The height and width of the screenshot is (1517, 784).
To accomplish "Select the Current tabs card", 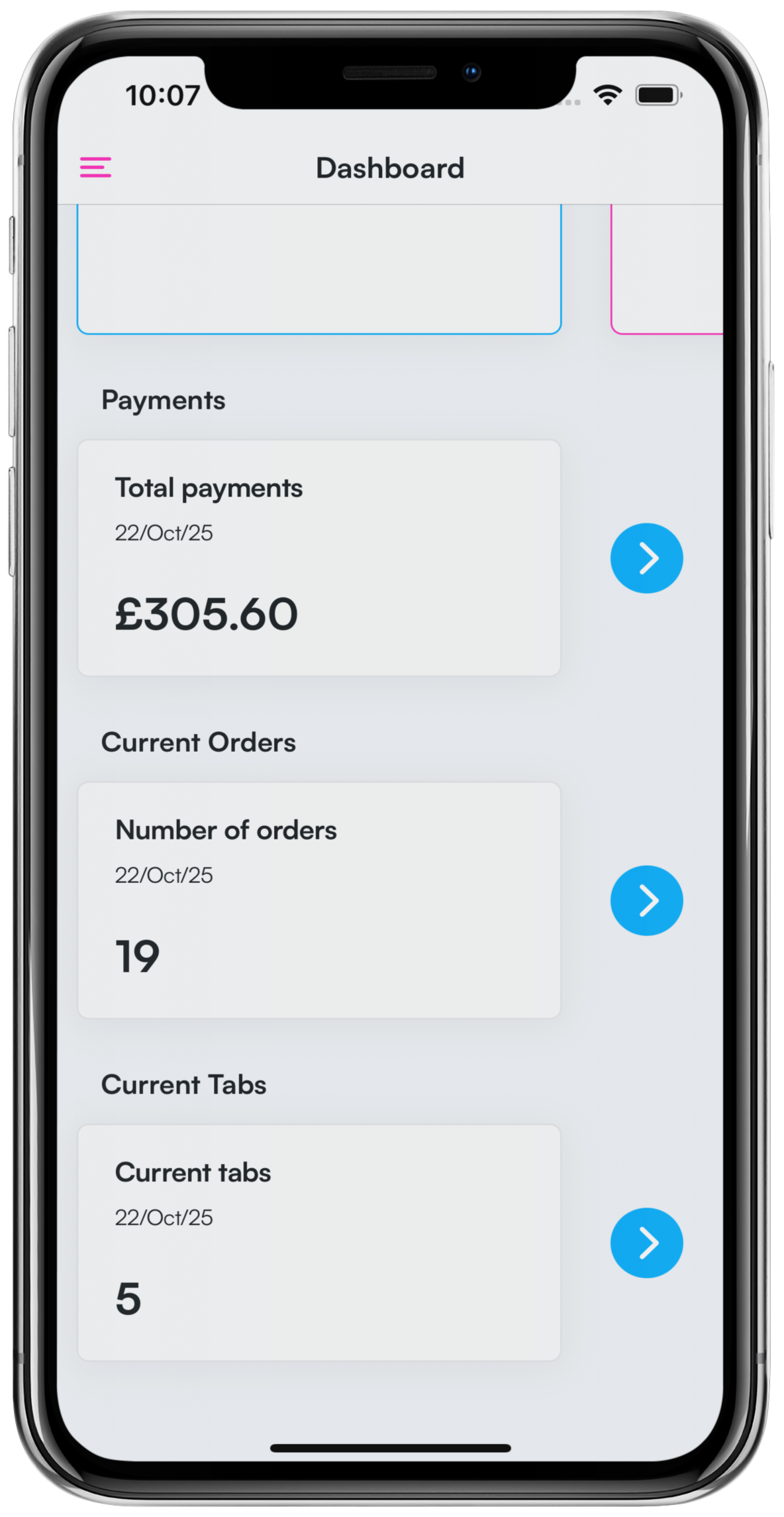I will 319,1243.
